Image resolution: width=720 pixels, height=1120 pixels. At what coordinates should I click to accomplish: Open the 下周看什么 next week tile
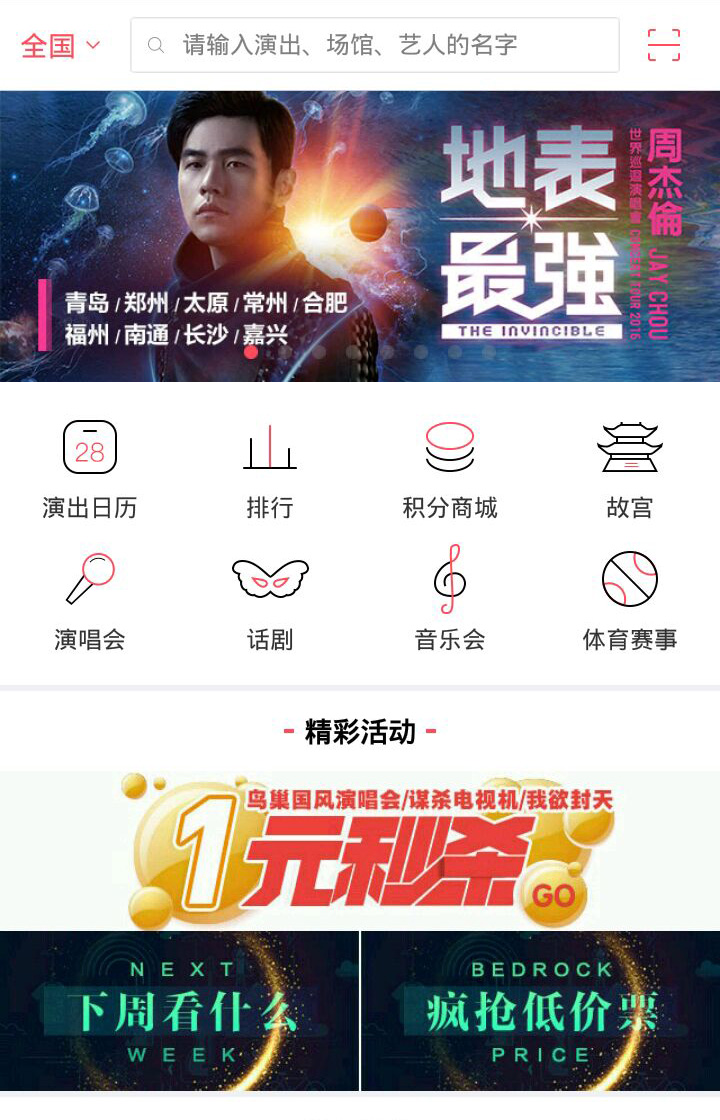pyautogui.click(x=180, y=1010)
